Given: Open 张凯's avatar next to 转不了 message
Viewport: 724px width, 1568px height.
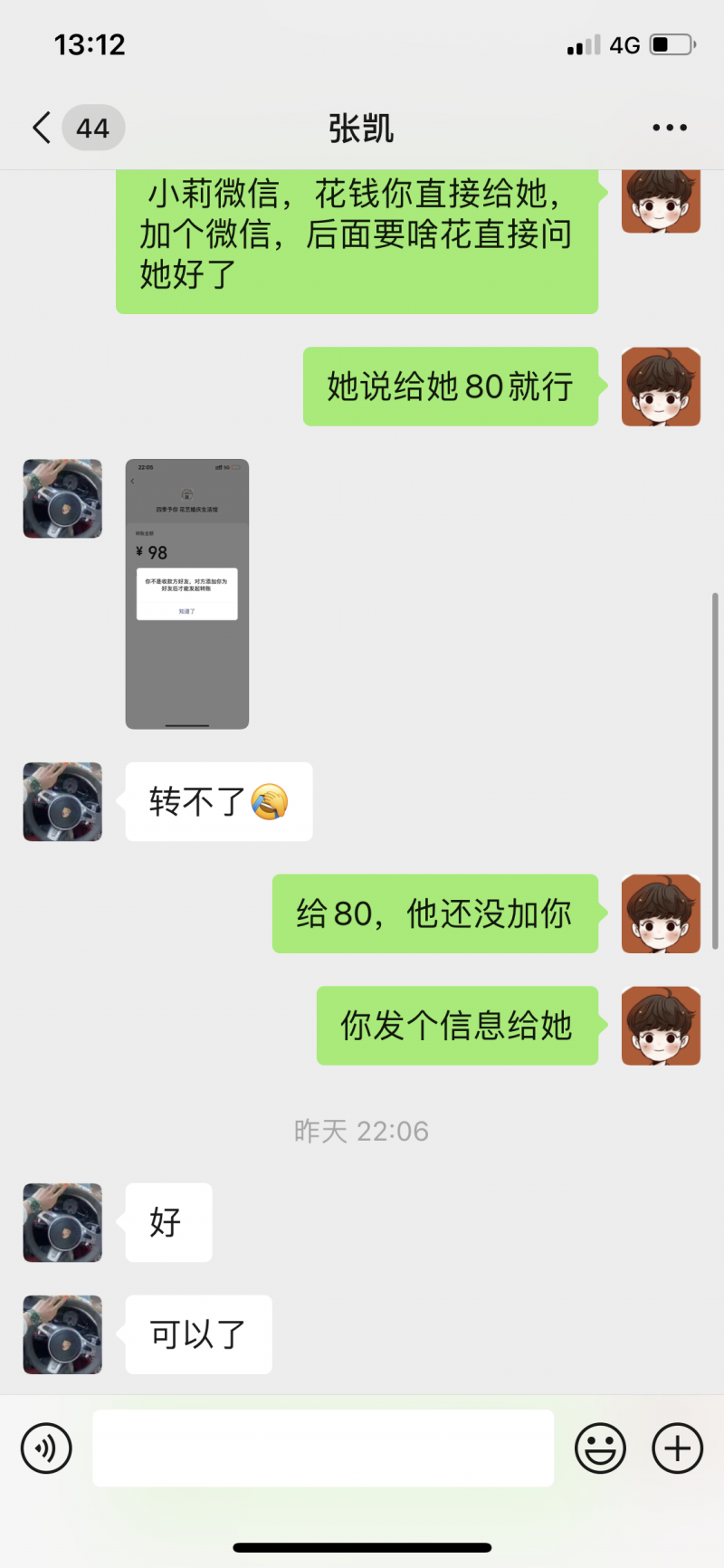Looking at the screenshot, I should 62,802.
